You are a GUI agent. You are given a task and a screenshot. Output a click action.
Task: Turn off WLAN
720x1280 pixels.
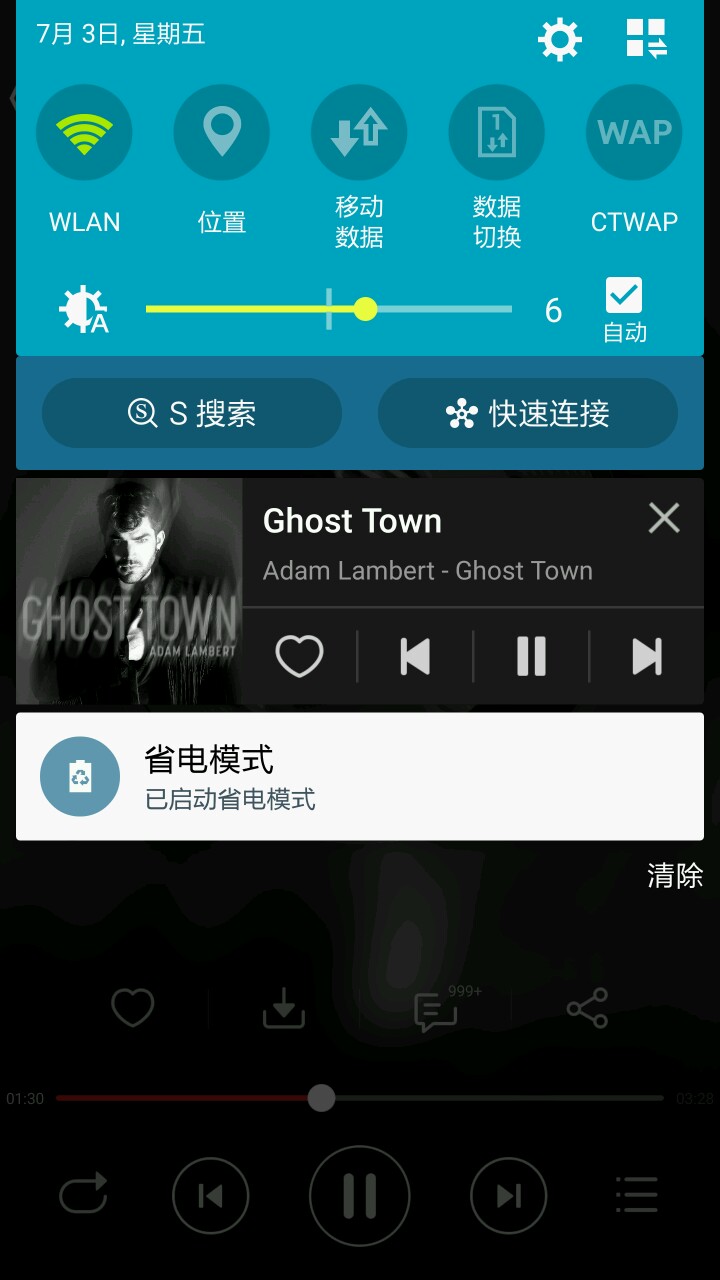84,133
